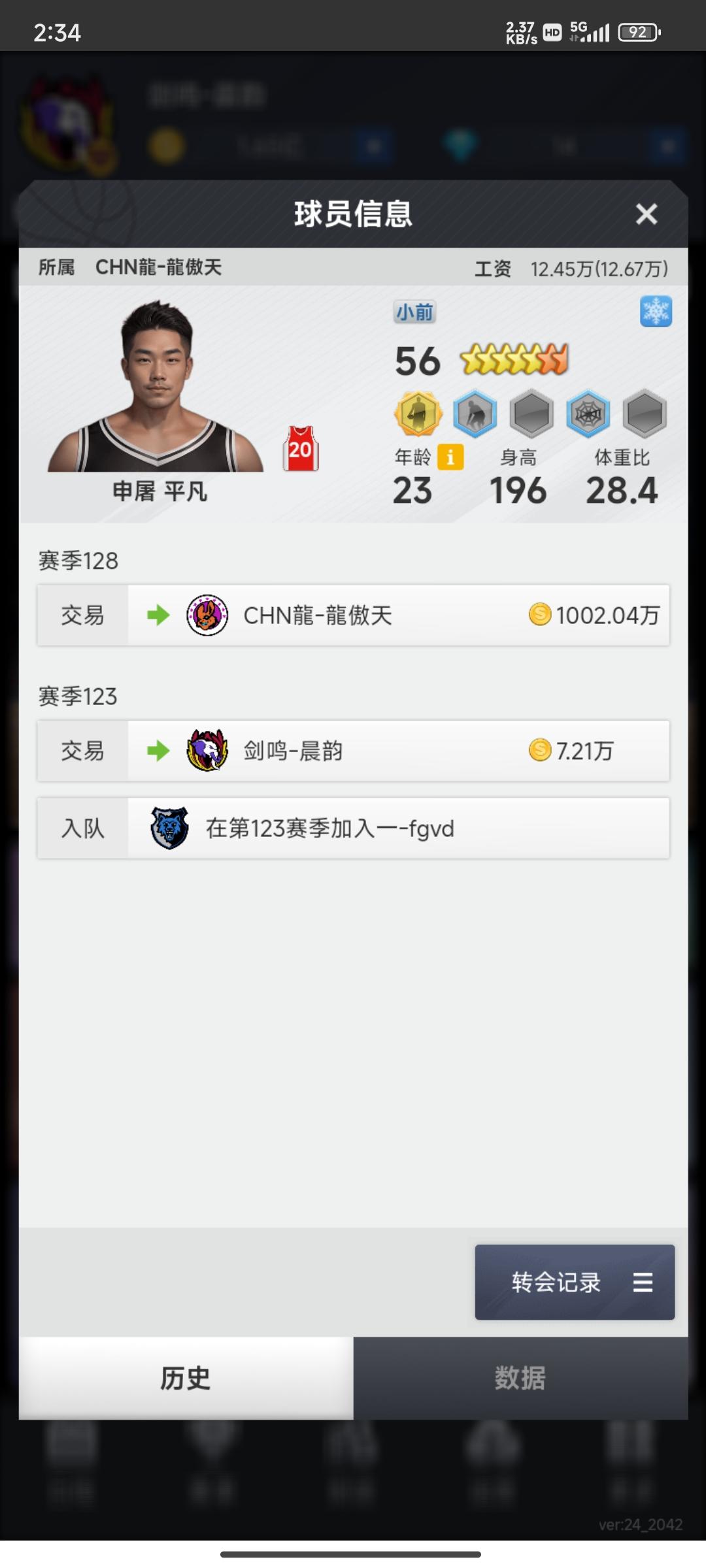
Task: Tap the five-star rating row
Action: [x=513, y=358]
